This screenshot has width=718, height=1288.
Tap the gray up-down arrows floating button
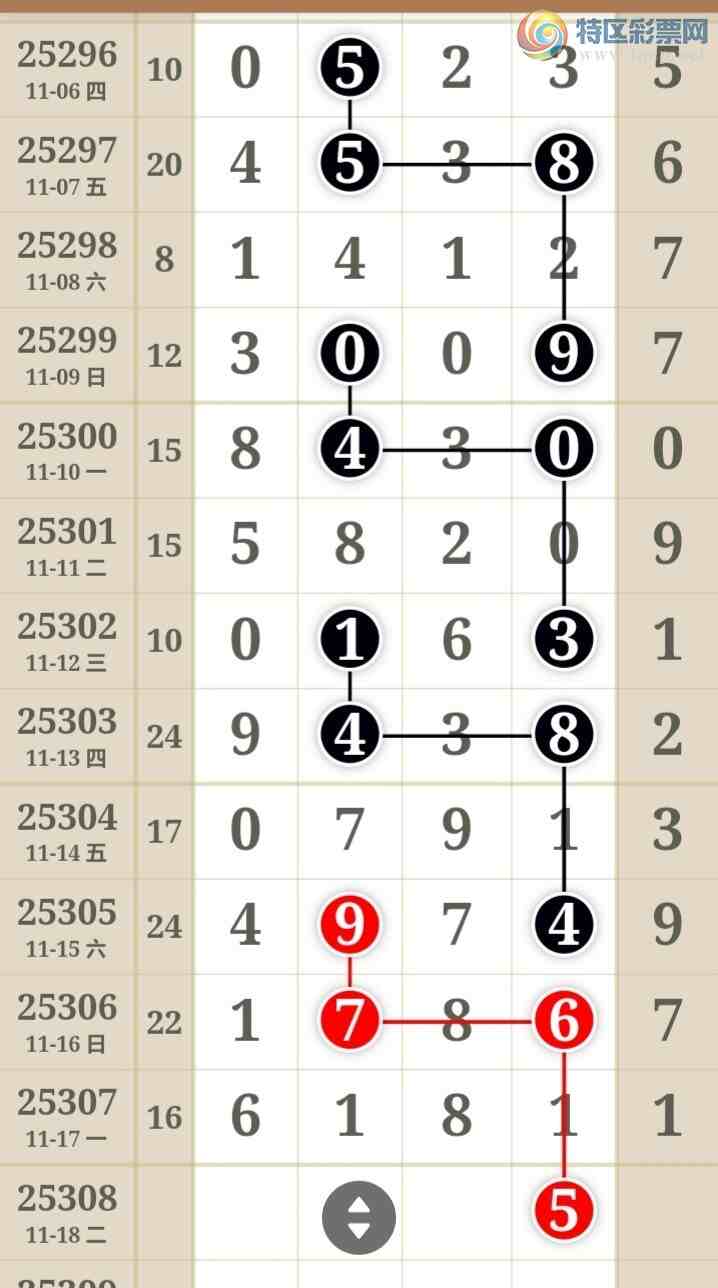(x=358, y=1217)
